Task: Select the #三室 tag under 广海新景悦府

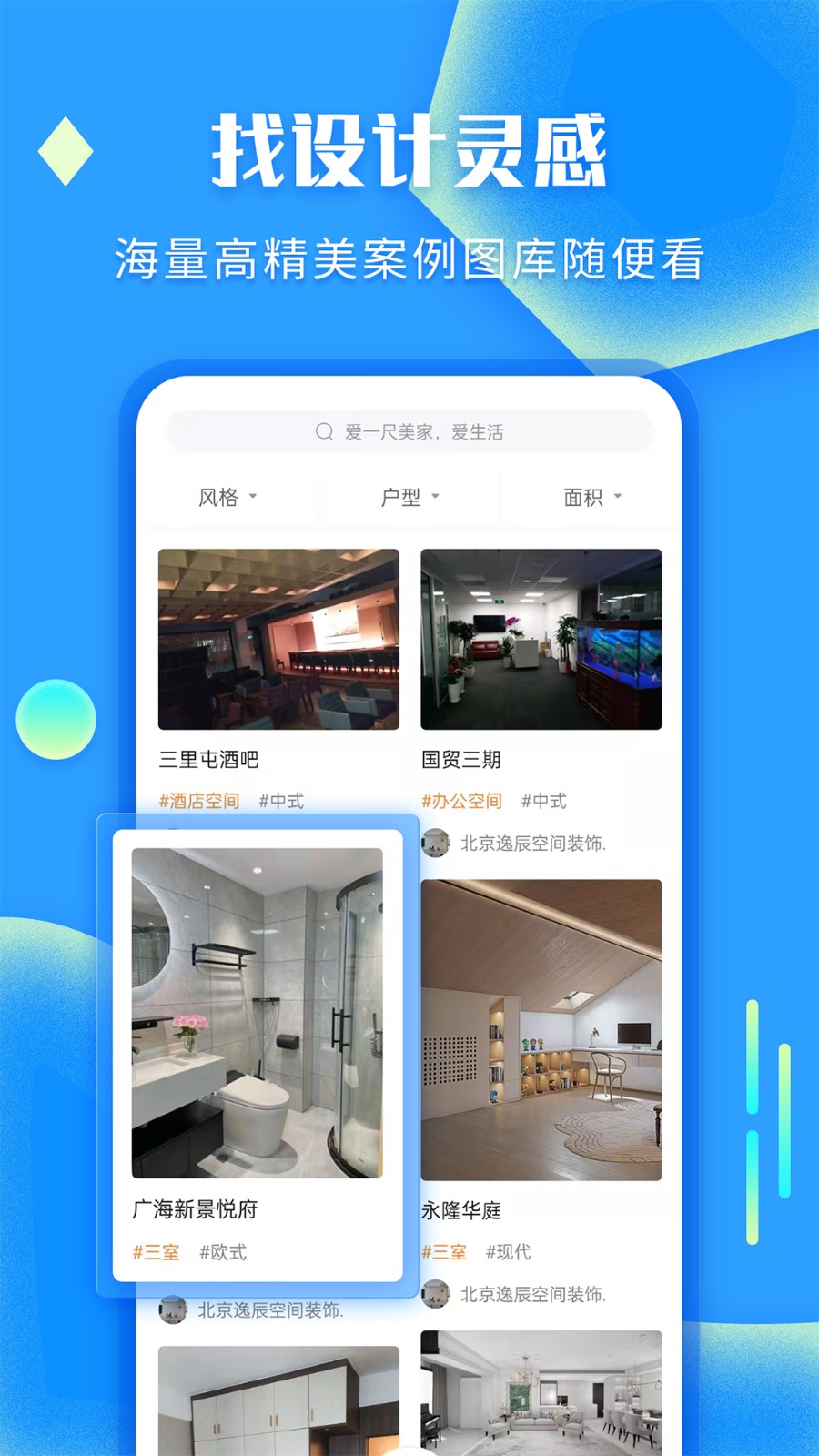Action: 157,1252
